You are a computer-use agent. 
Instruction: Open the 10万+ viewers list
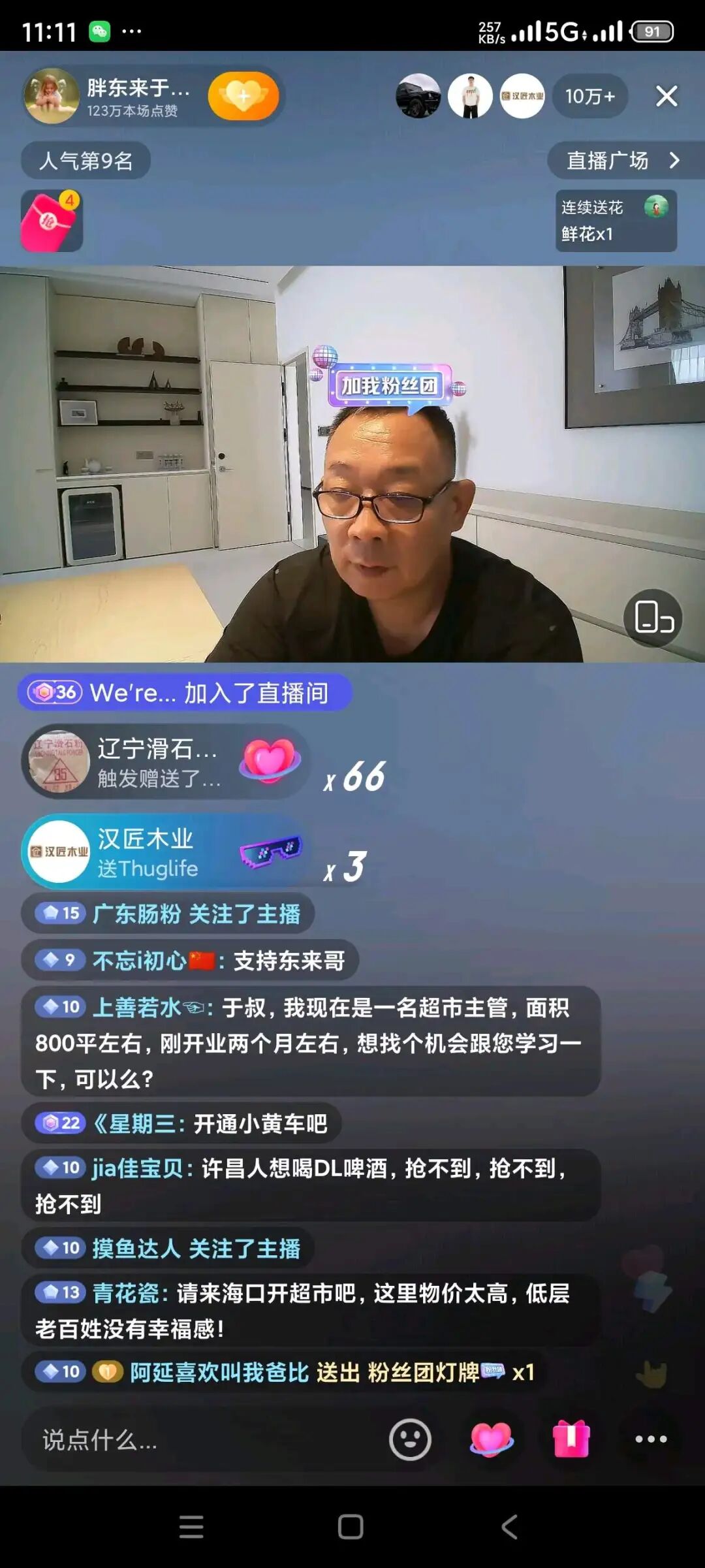[590, 96]
